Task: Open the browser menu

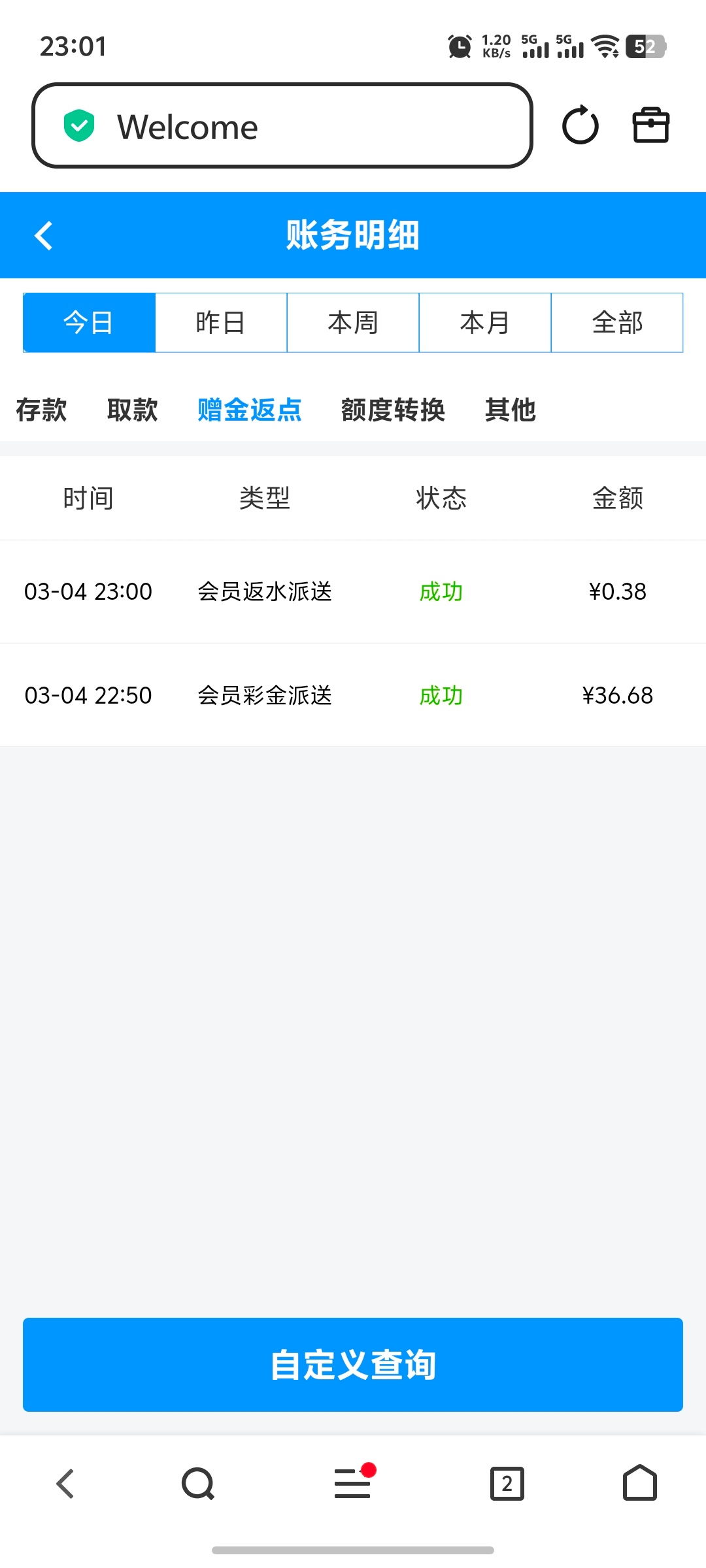Action: (353, 1484)
